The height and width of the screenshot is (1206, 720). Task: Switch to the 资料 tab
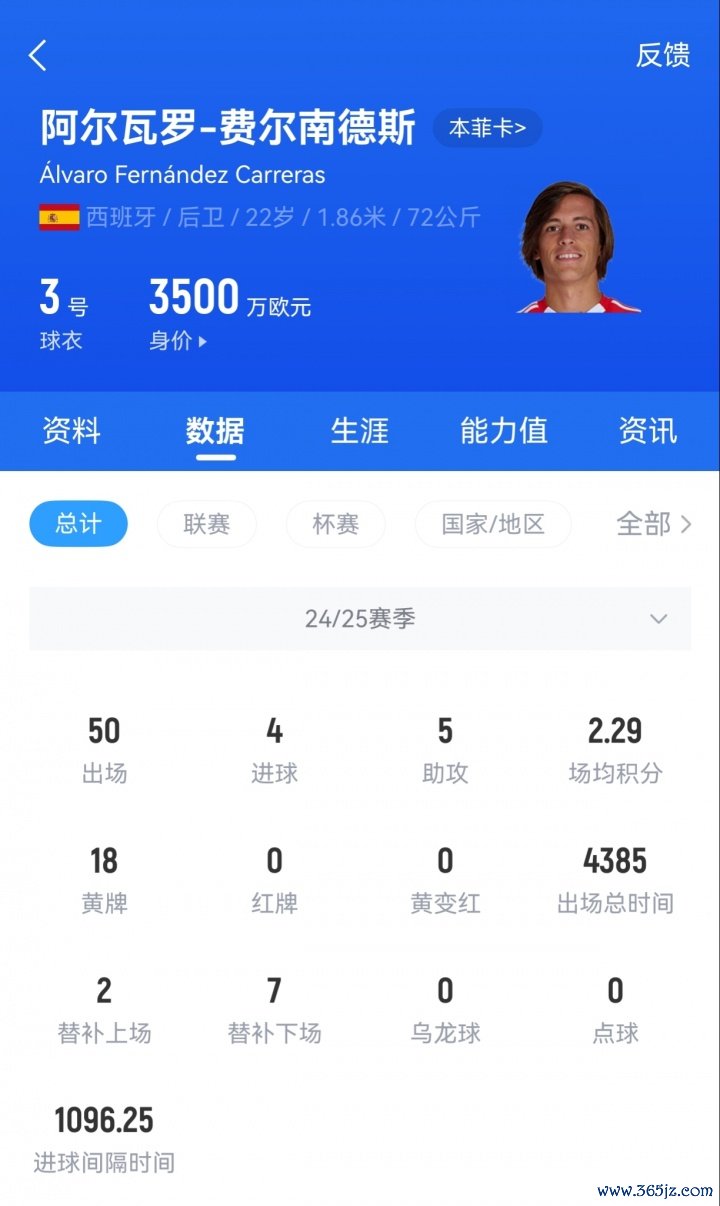click(x=72, y=431)
